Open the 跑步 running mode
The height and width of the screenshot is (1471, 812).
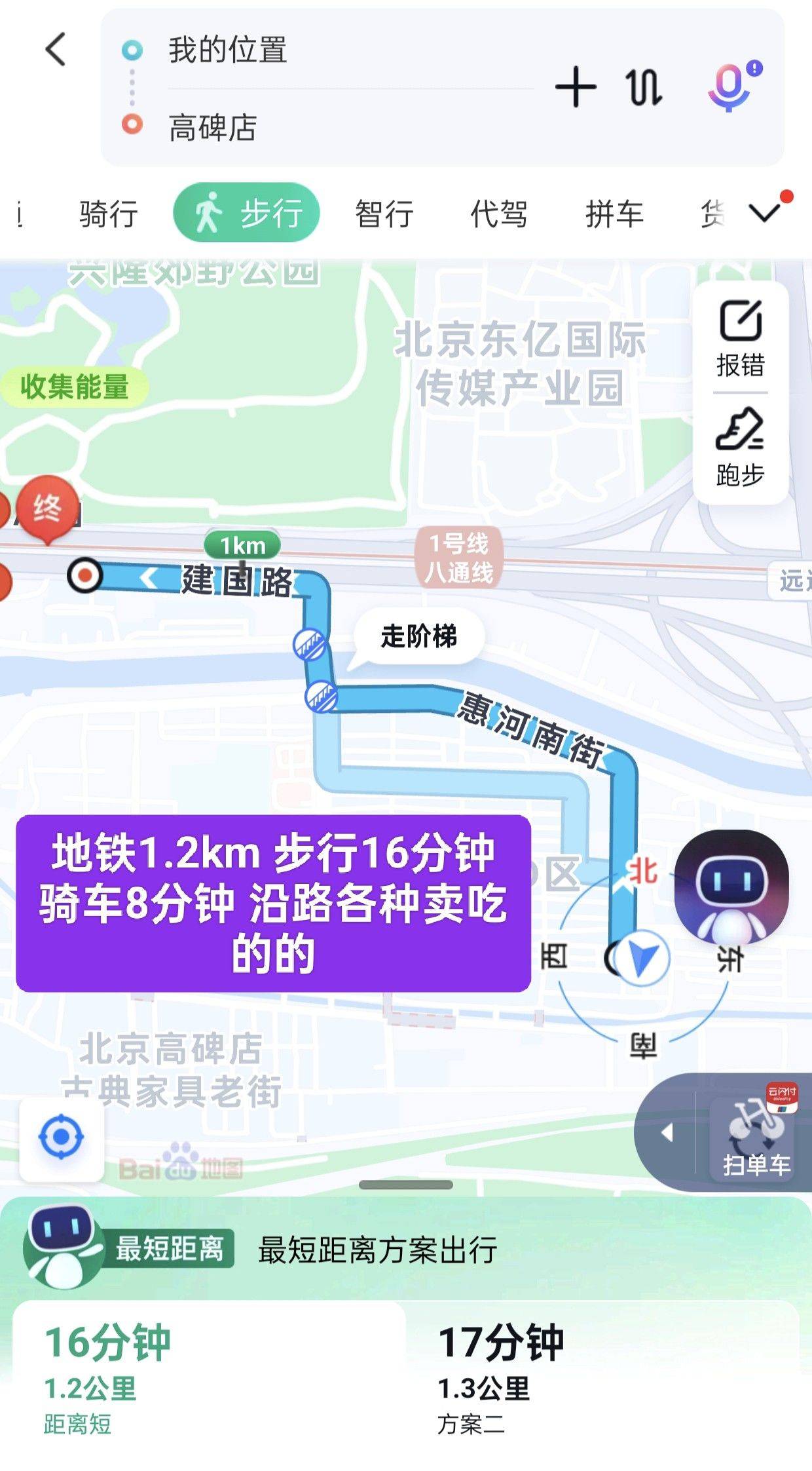741,448
